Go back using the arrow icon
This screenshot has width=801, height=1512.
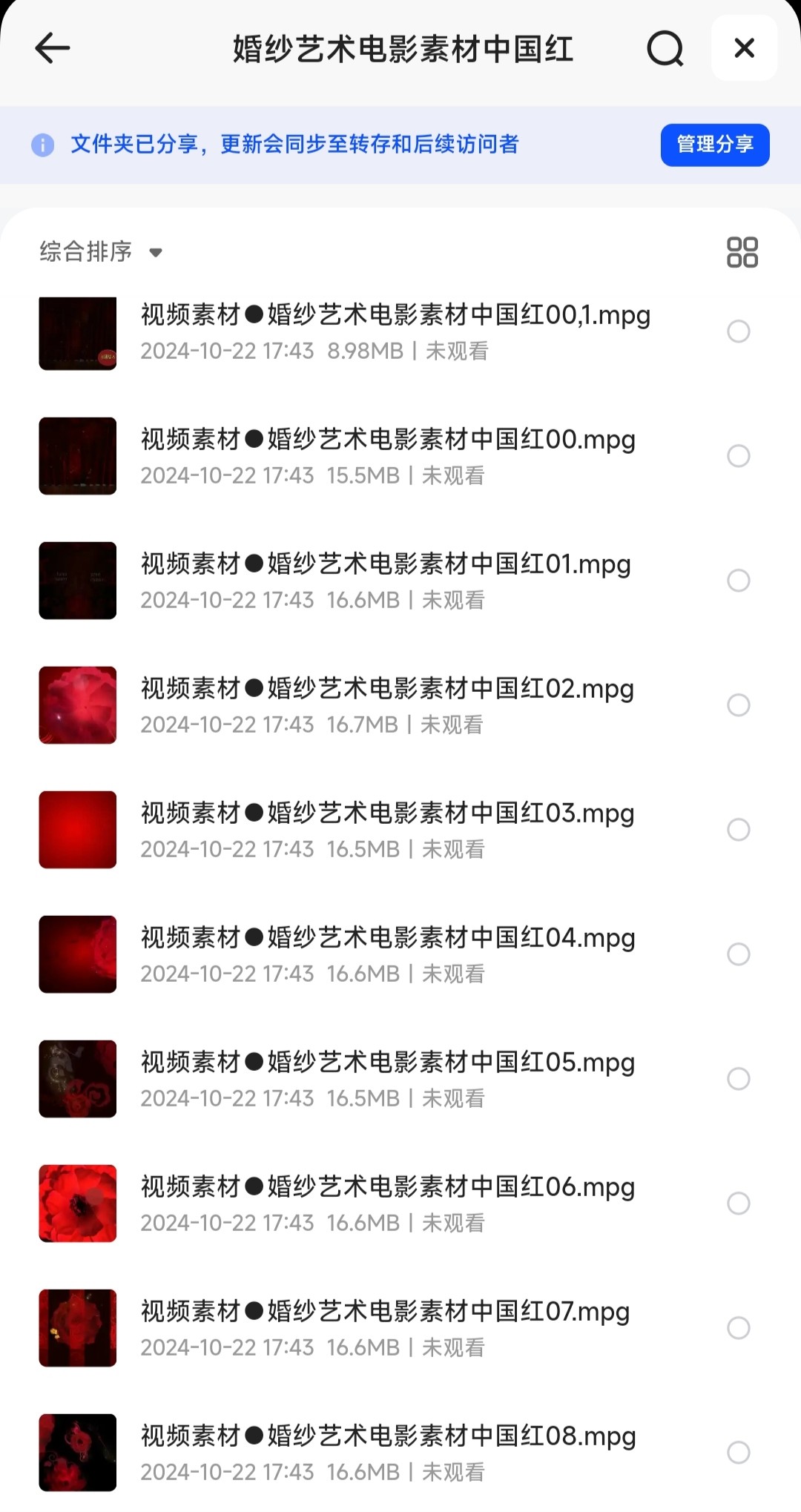point(53,49)
